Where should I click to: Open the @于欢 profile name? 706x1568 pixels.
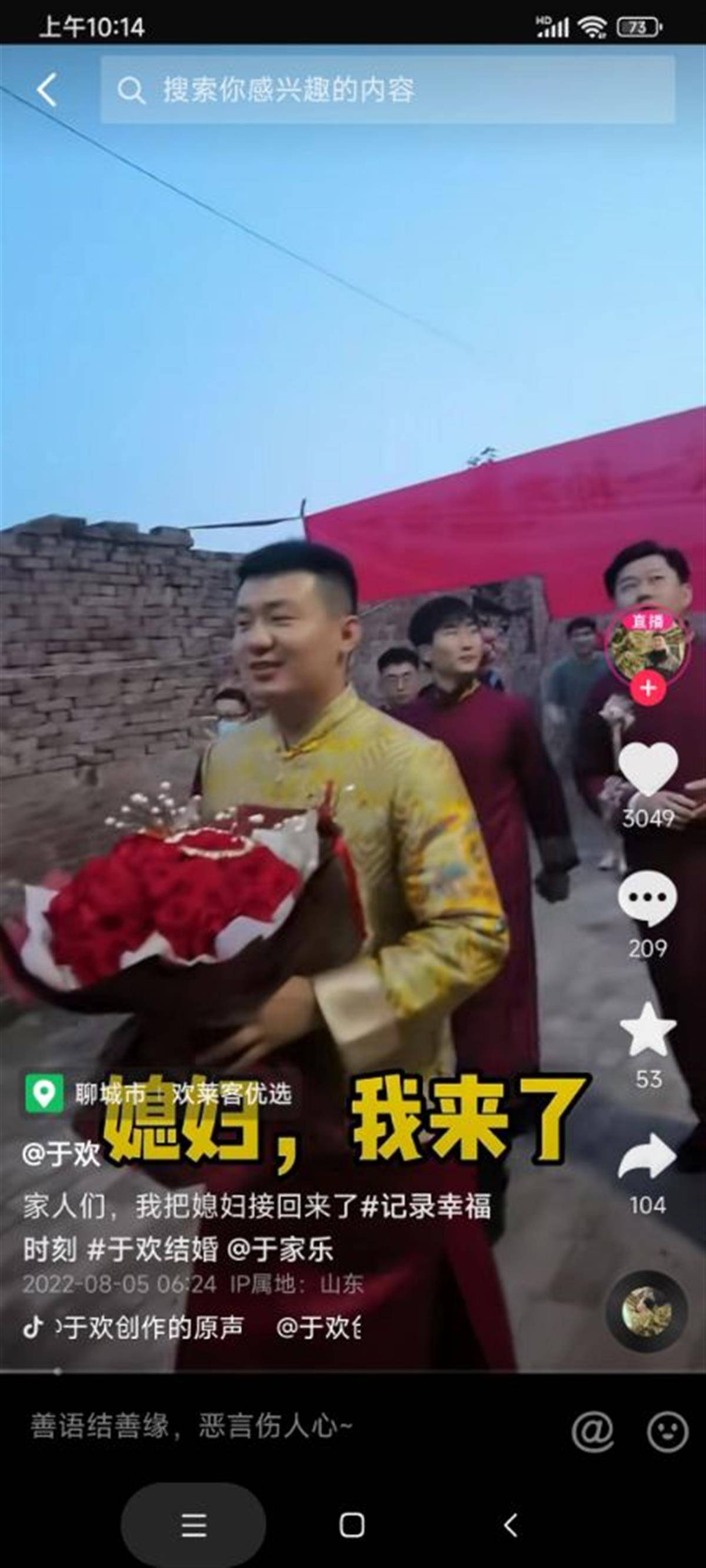pos(61,1153)
